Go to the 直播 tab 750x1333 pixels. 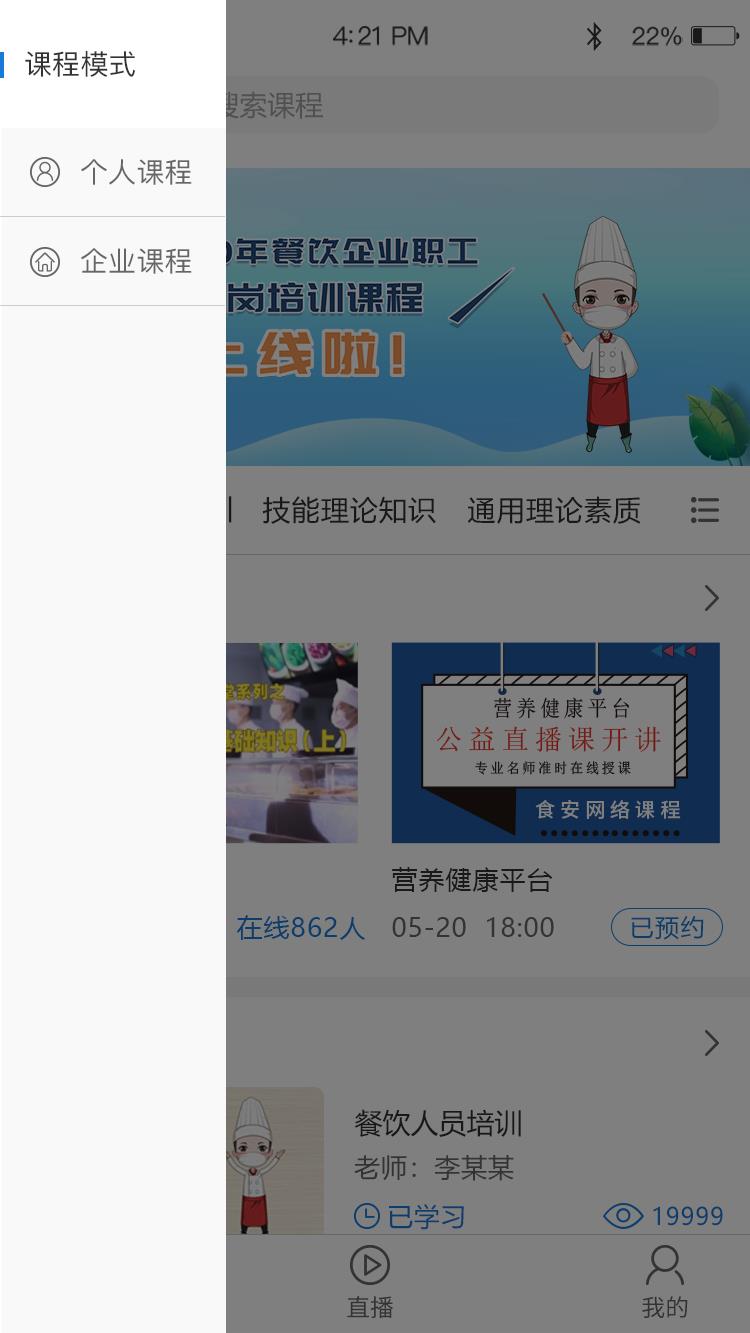(370, 1281)
